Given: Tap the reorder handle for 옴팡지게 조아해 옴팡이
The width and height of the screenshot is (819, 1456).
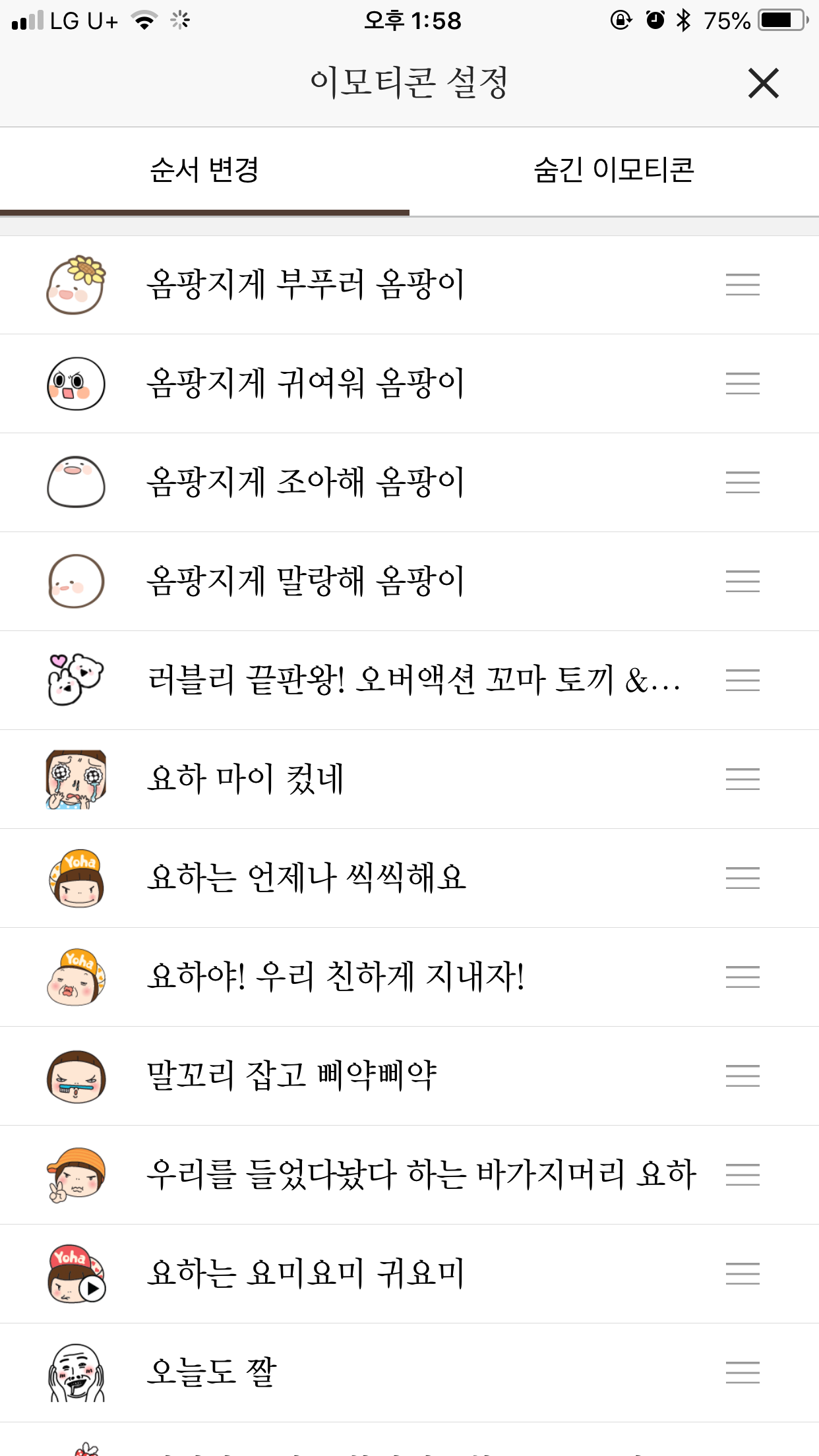Looking at the screenshot, I should coord(743,483).
